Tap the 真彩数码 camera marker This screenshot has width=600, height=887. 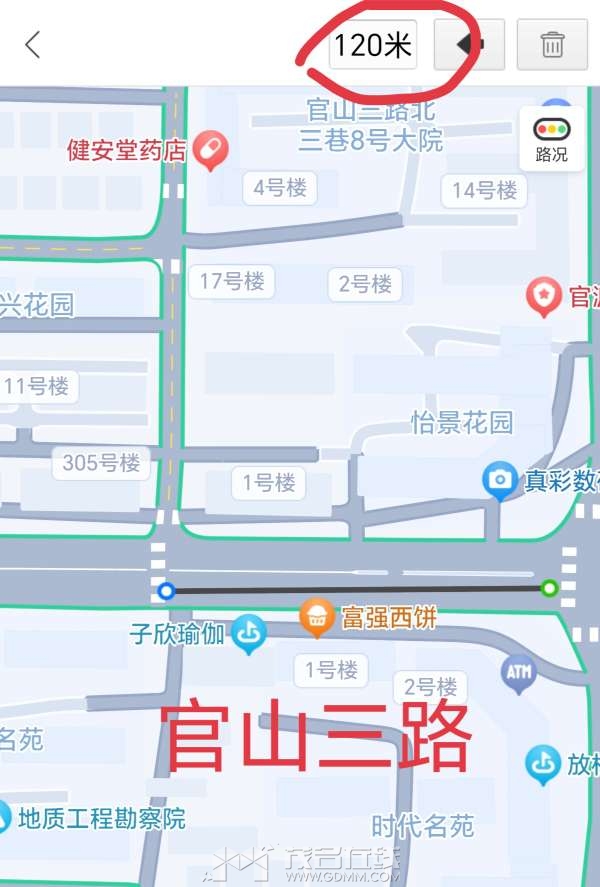click(499, 481)
